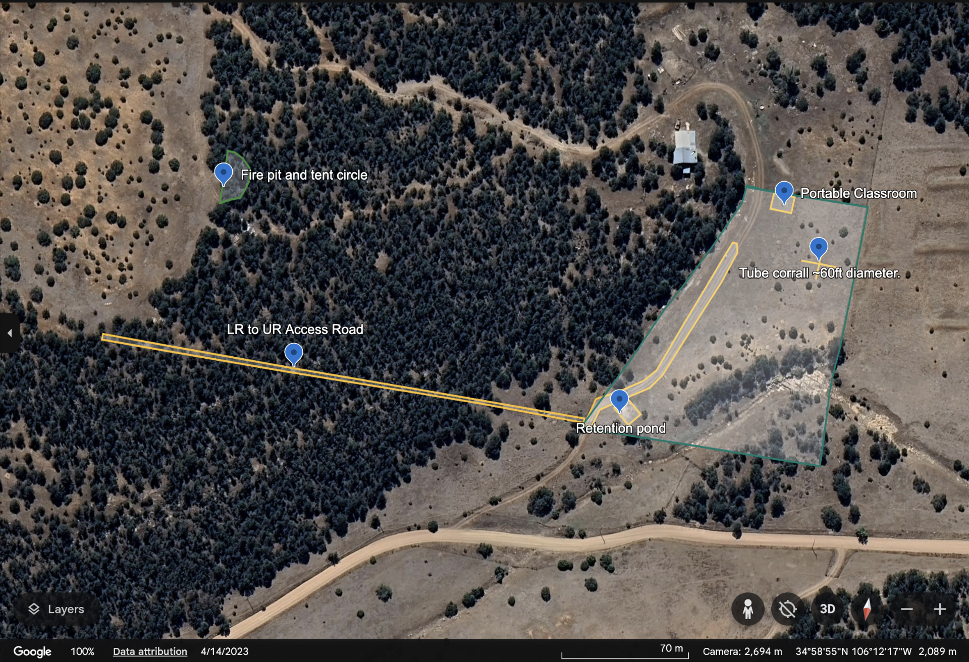Zoom in with the plus button
This screenshot has height=662, width=969.
point(940,608)
